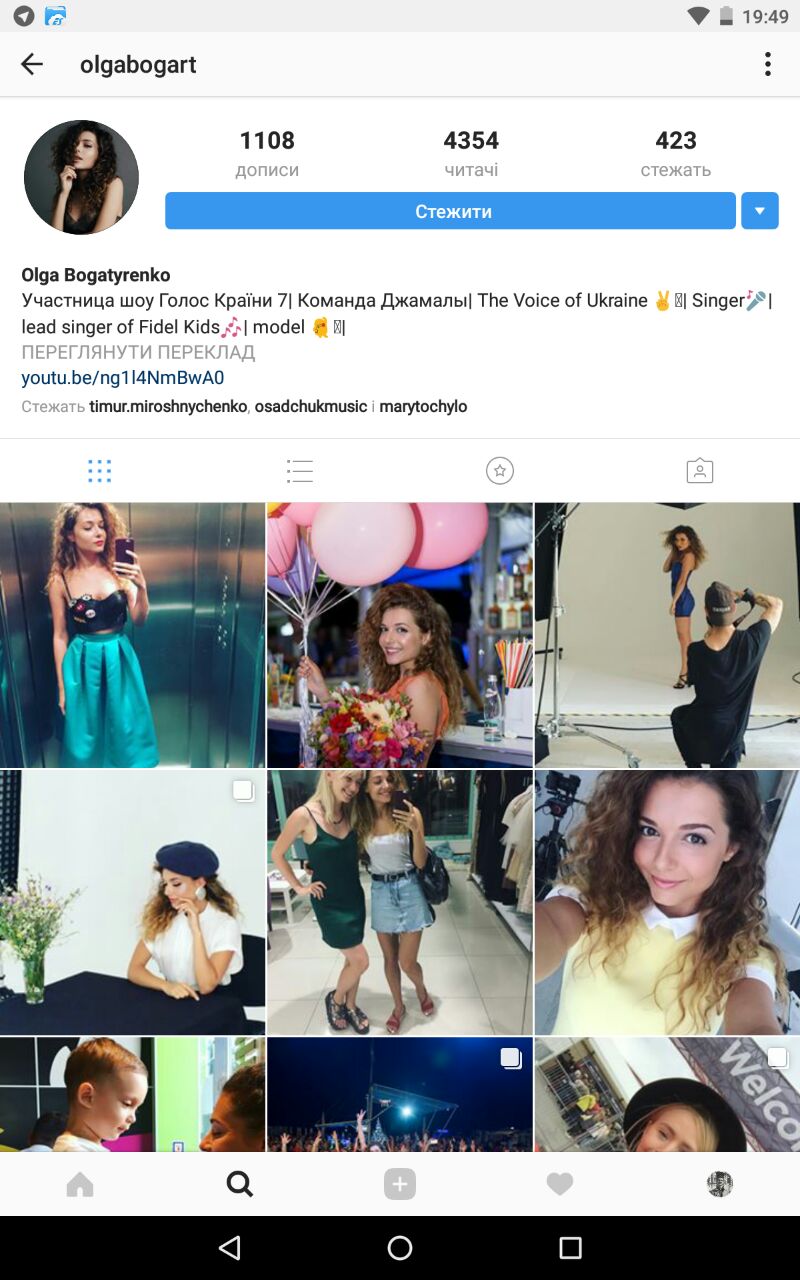The image size is (800, 1280).
Task: Tap ПЕРЕГЛЯНУТИ ПЕРЕКЛАД to translate bio
Action: coord(138,352)
